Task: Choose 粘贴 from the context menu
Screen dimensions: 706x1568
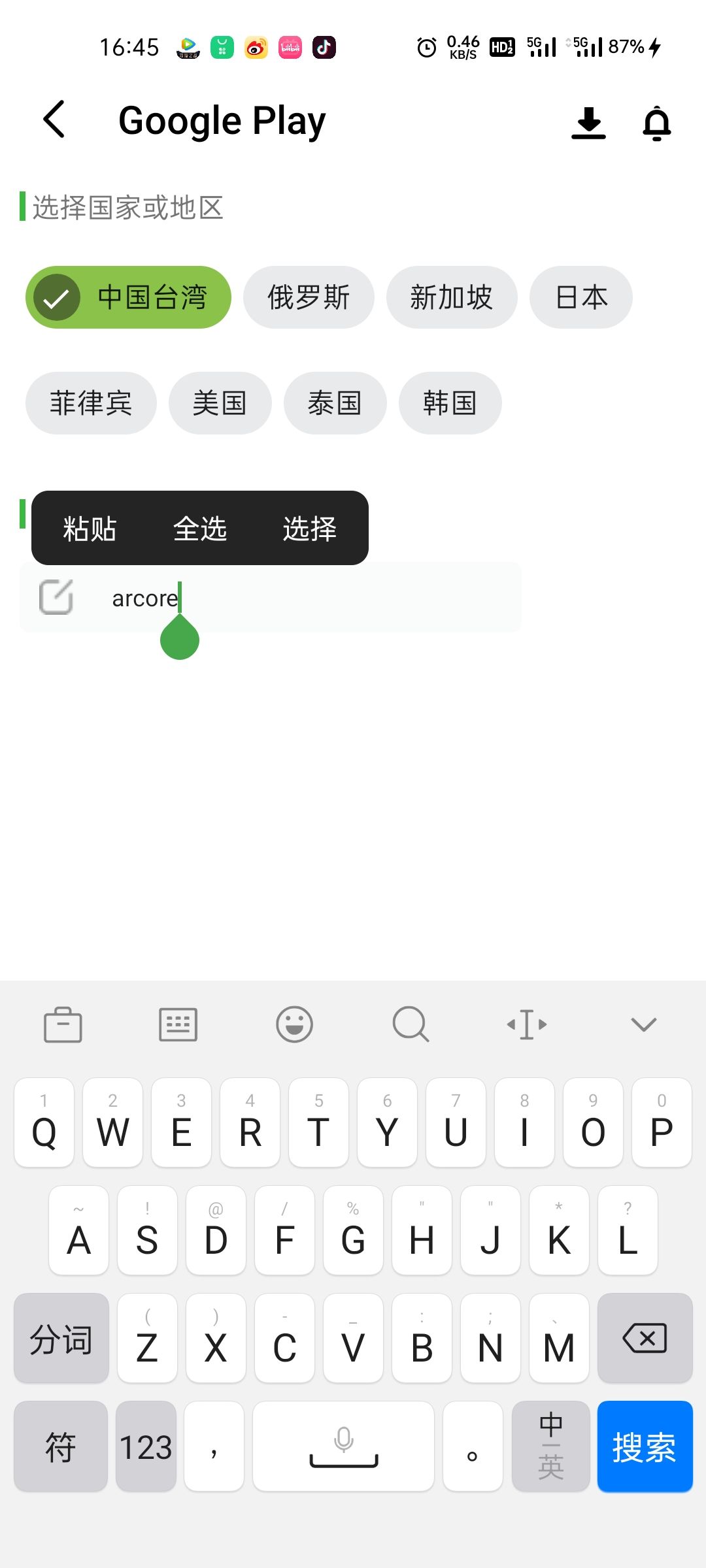Action: 90,528
